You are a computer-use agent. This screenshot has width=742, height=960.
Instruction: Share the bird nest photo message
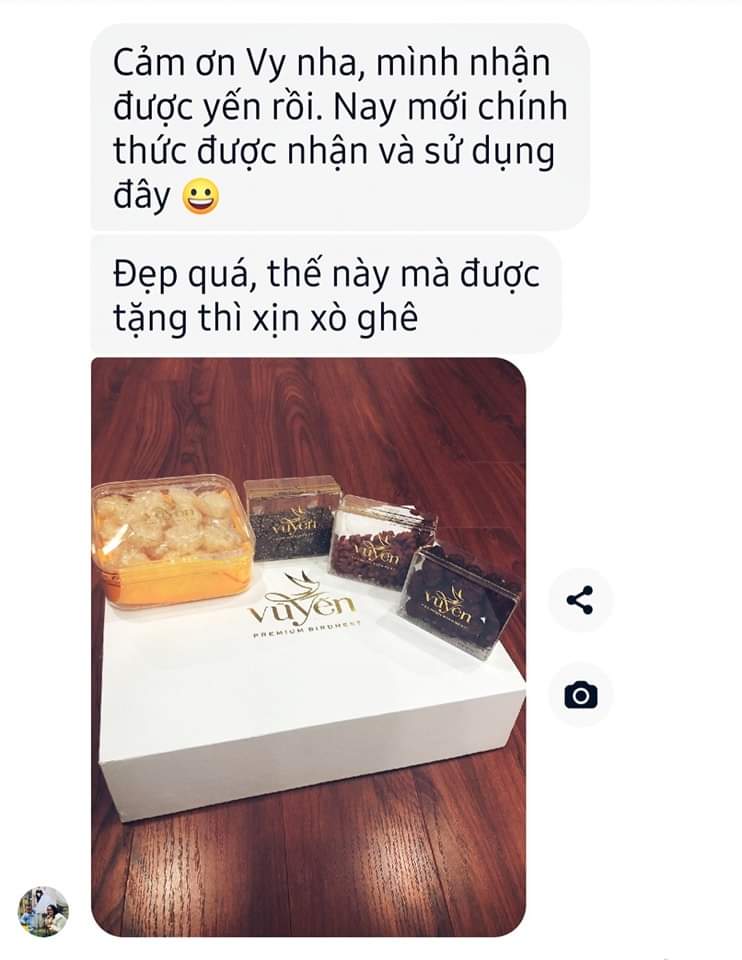[580, 601]
